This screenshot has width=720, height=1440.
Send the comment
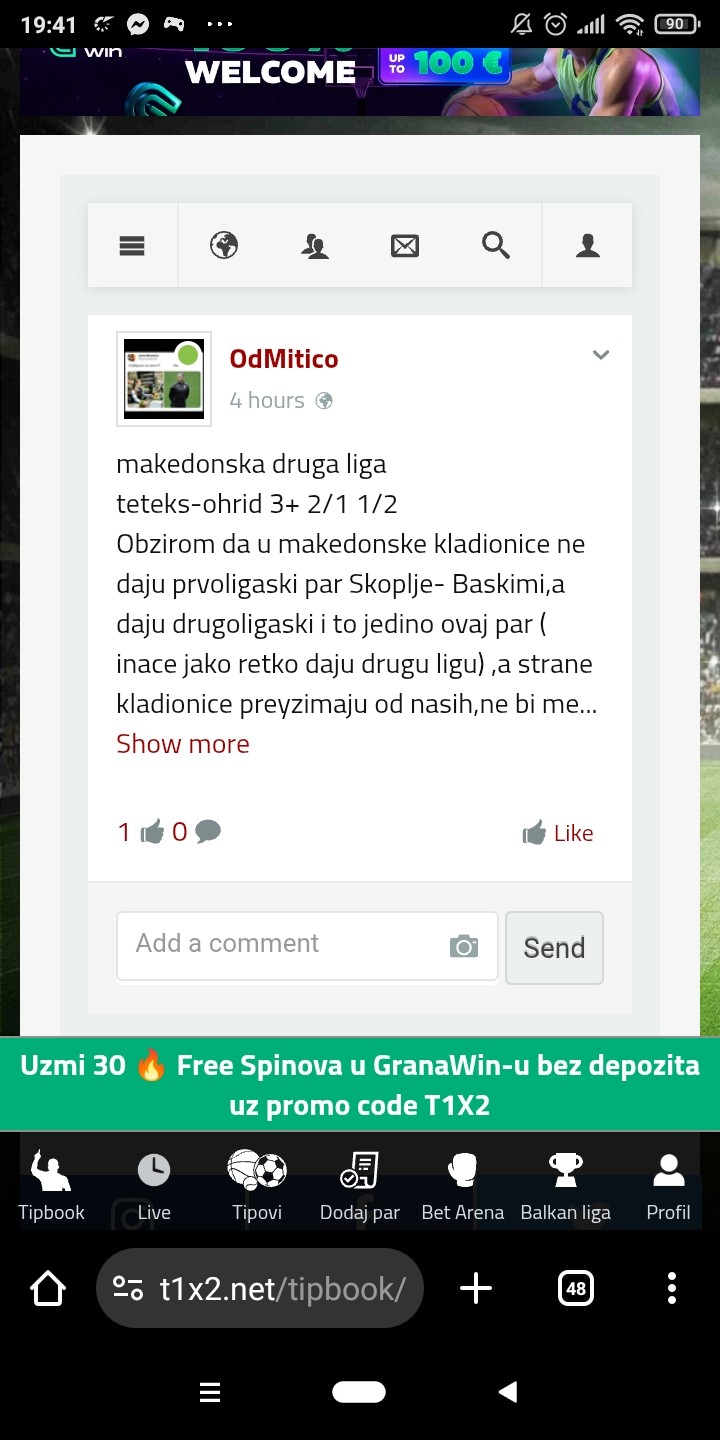[554, 947]
